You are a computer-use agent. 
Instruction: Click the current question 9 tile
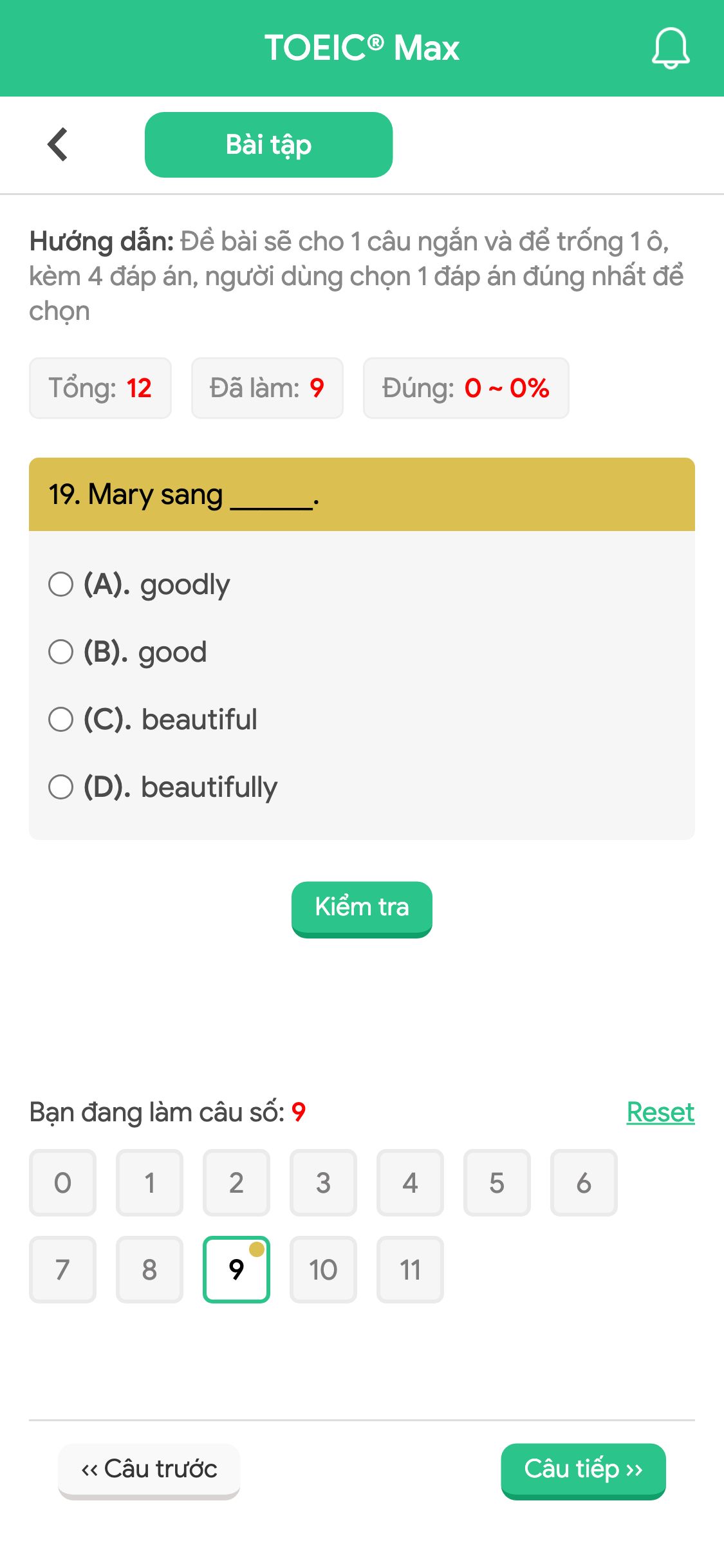236,1269
